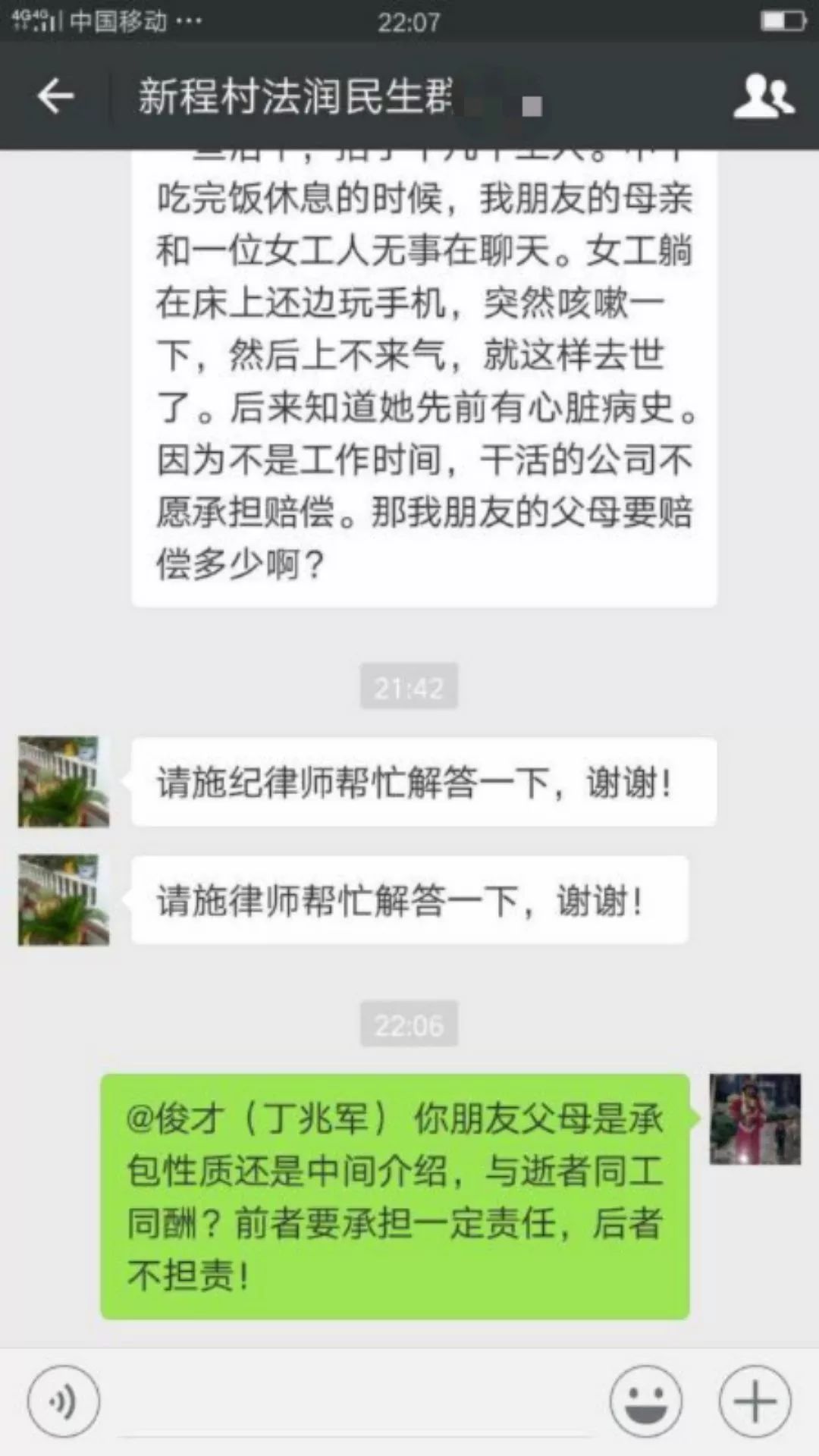Viewport: 819px width, 1456px height.
Task: Open my avatar next to green reply
Action: 755,1119
